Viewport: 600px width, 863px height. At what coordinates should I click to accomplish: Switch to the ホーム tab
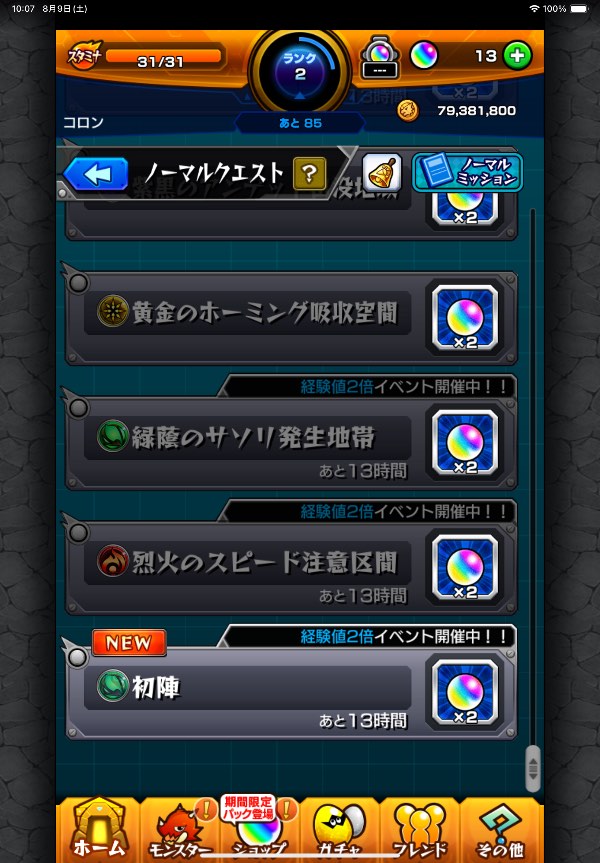[97, 830]
